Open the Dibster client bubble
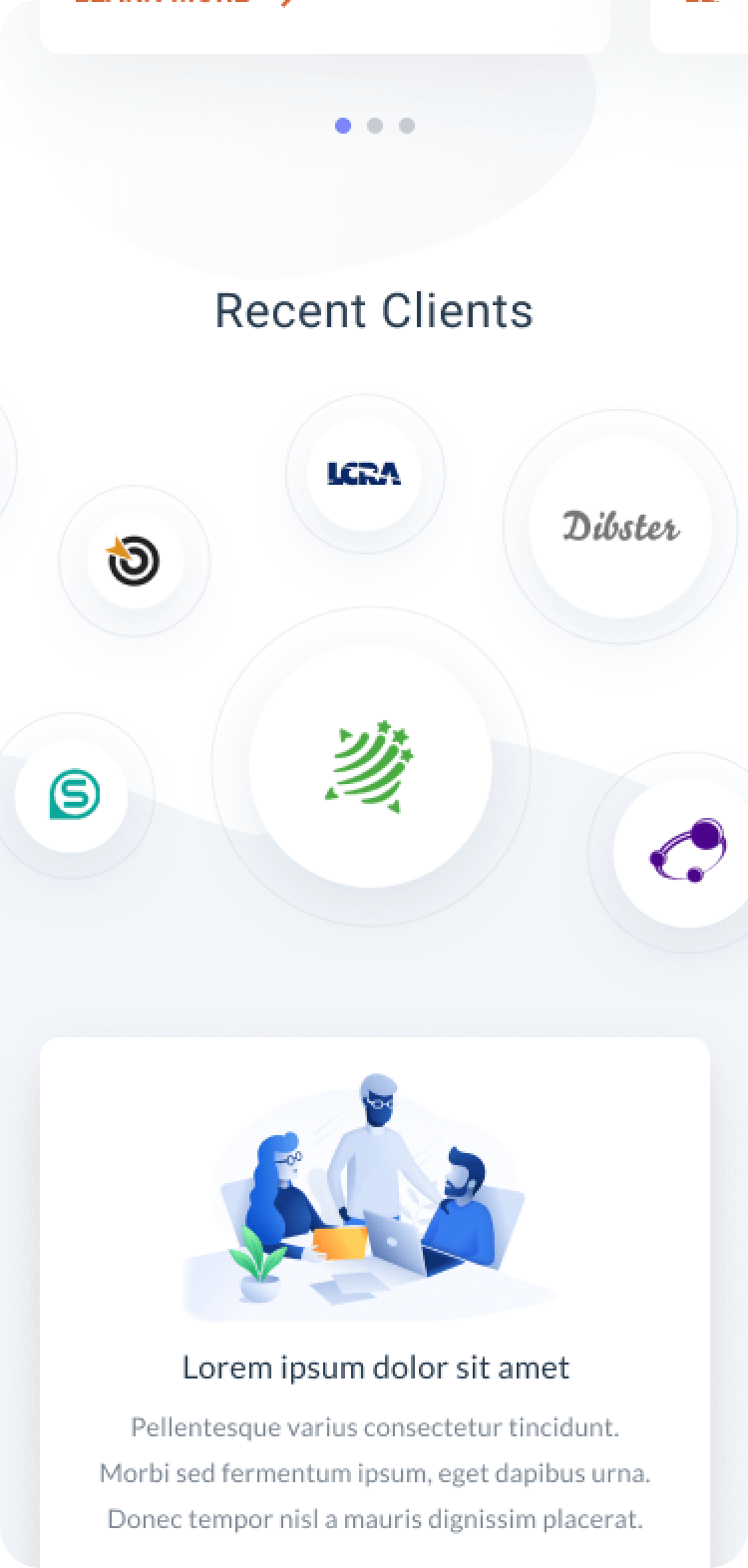 pyautogui.click(x=619, y=527)
